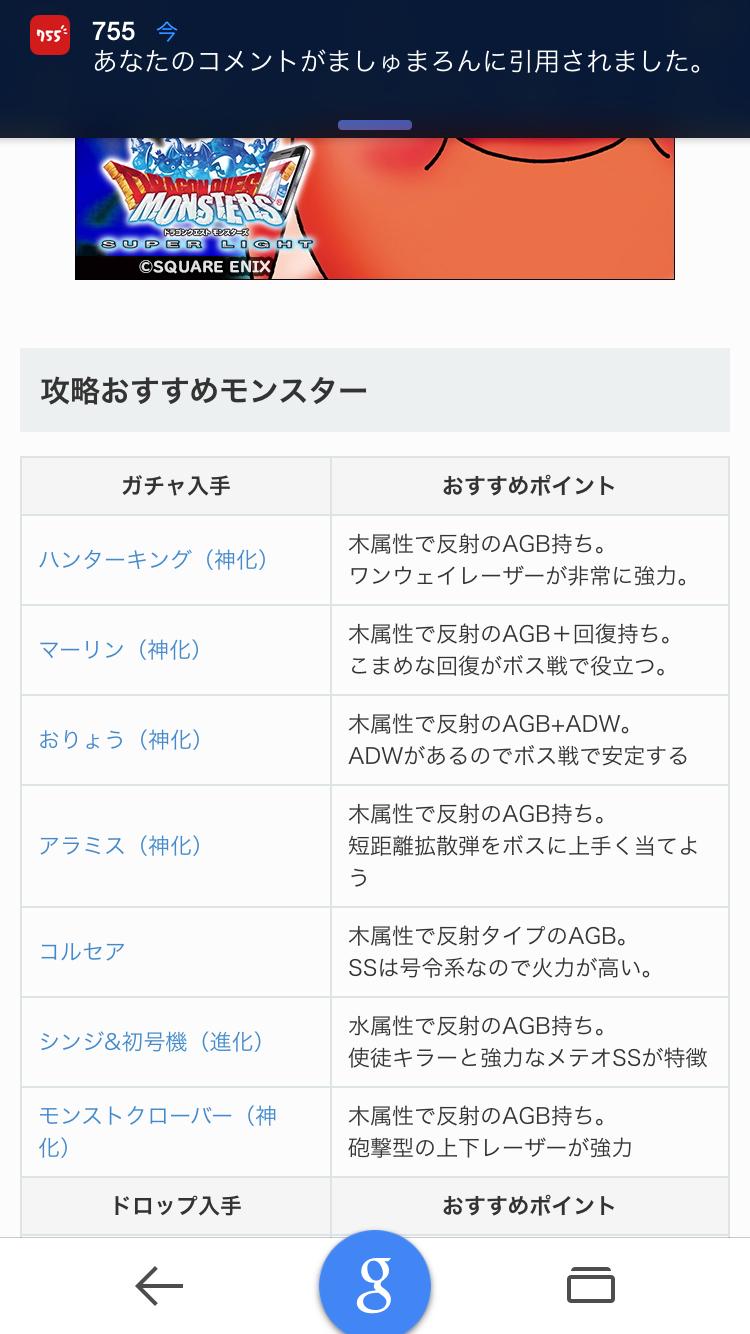Open マーリン（神化） monster link
This screenshot has width=750, height=1334.
click(x=121, y=650)
